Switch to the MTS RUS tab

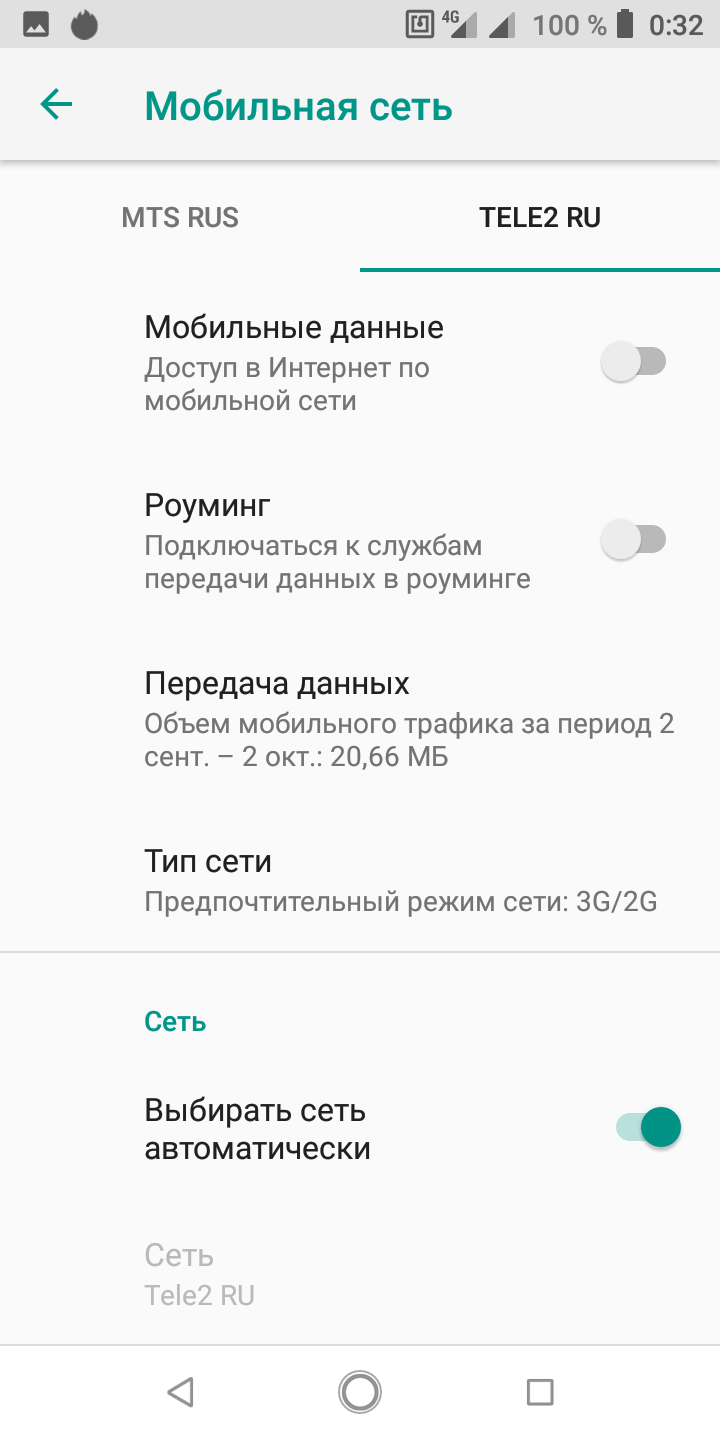pos(180,217)
